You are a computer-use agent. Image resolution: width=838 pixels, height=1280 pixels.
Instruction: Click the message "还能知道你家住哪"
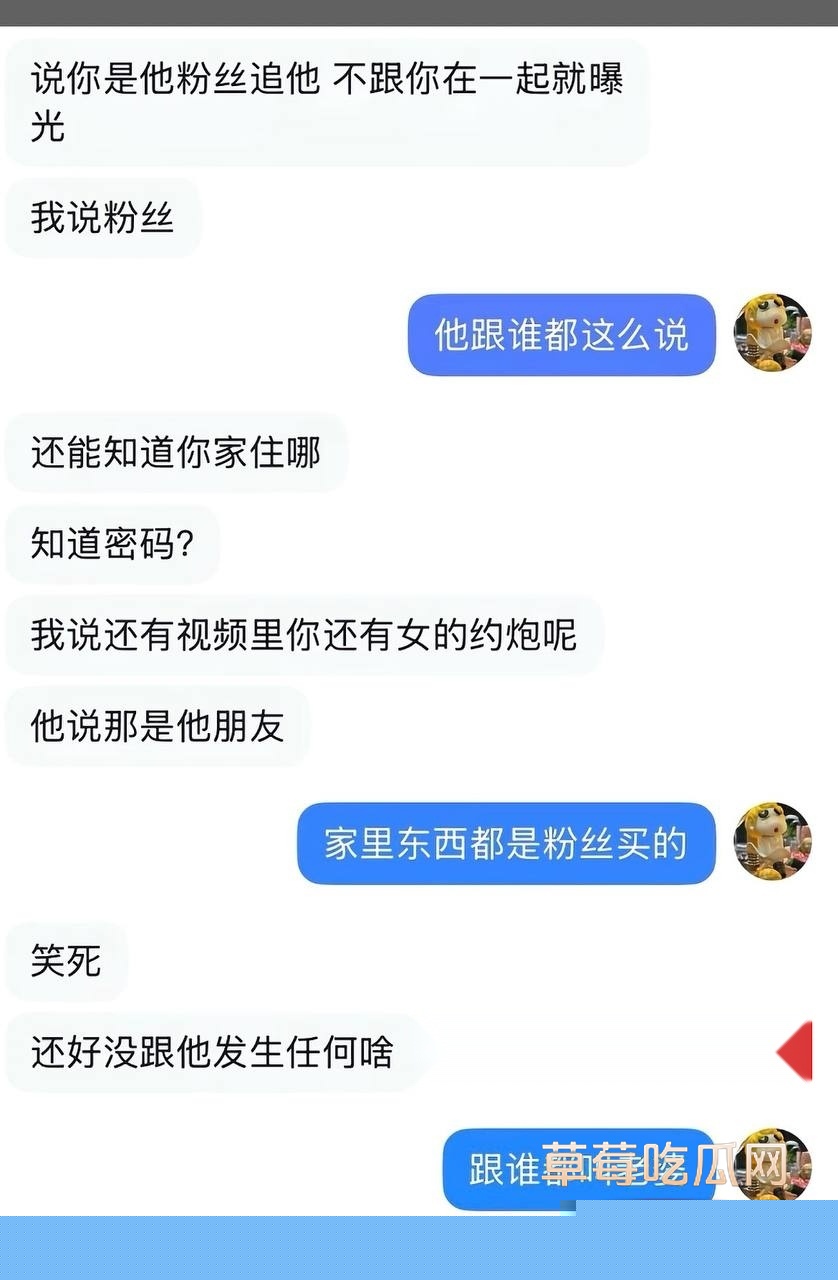click(x=176, y=453)
